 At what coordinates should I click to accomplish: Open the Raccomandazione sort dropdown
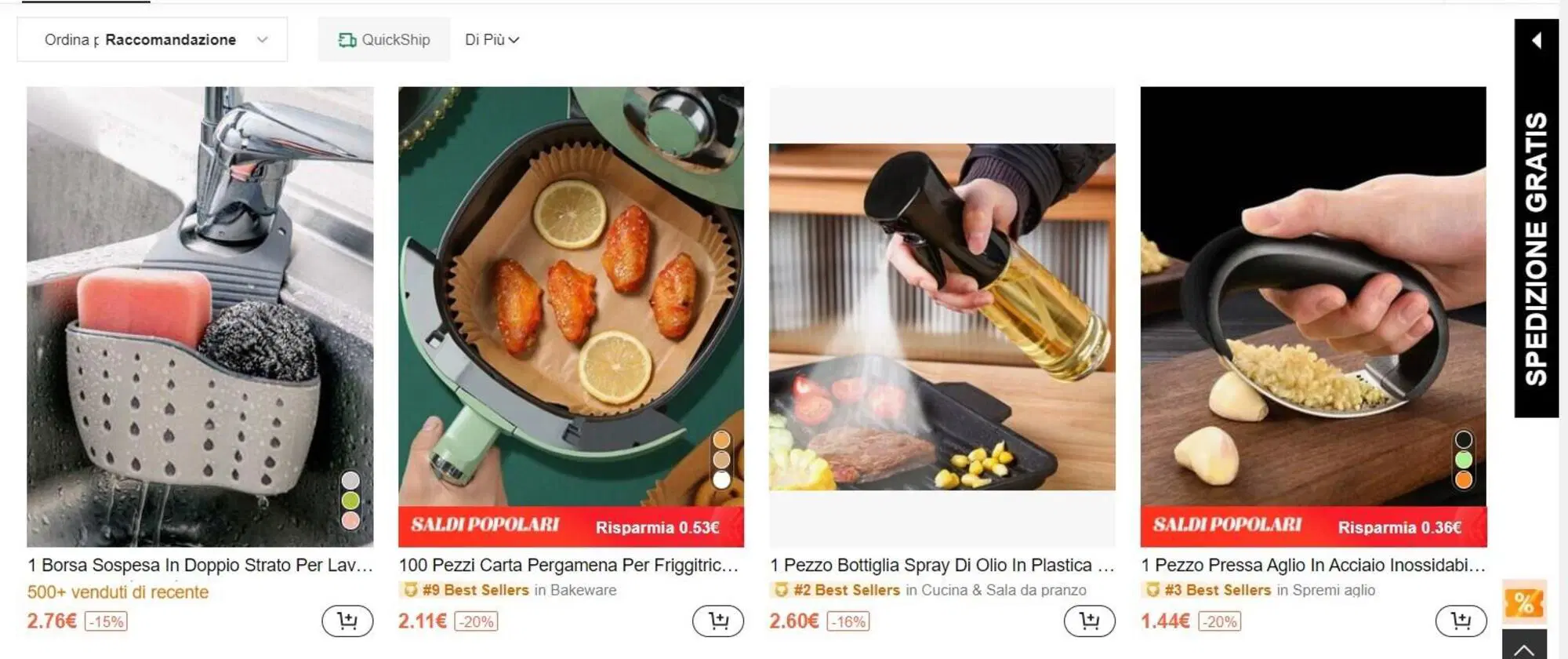pyautogui.click(x=153, y=40)
